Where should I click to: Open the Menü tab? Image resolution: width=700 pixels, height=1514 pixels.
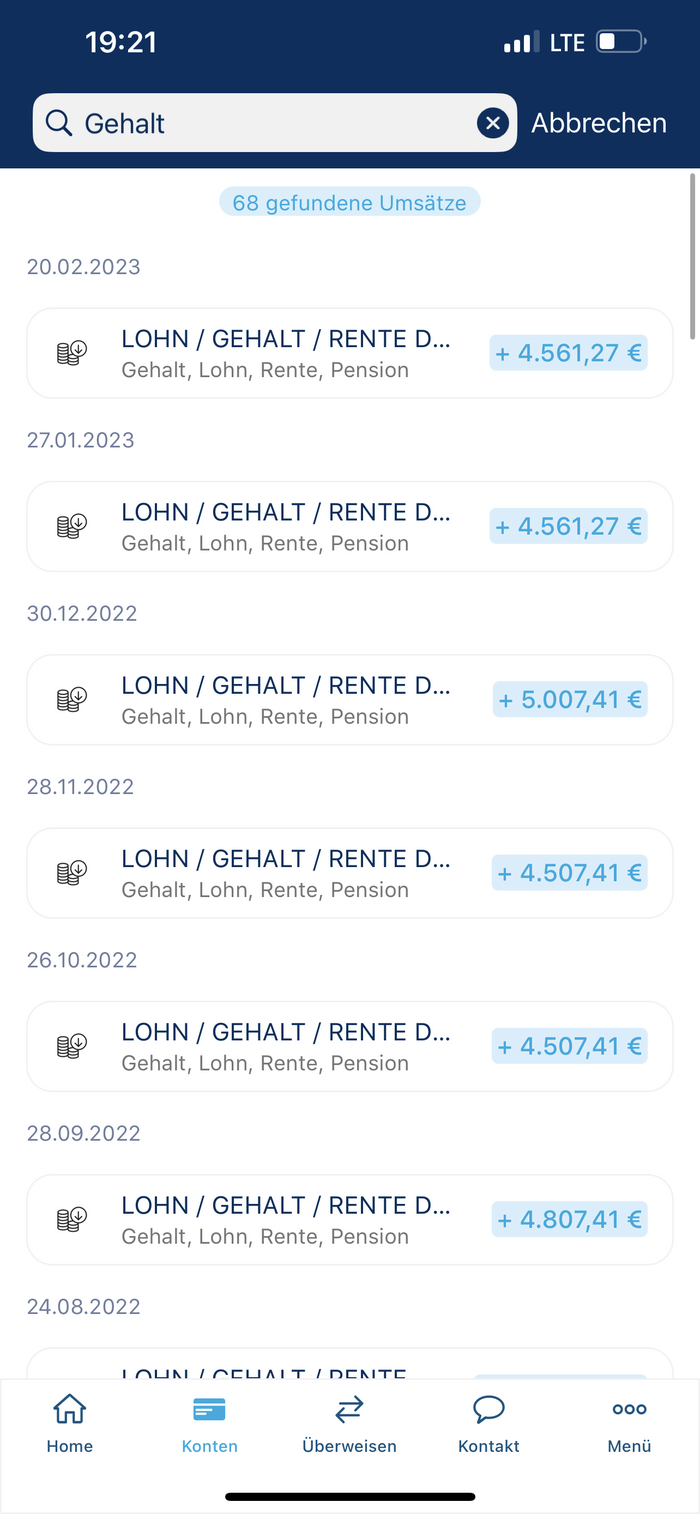tap(629, 1424)
